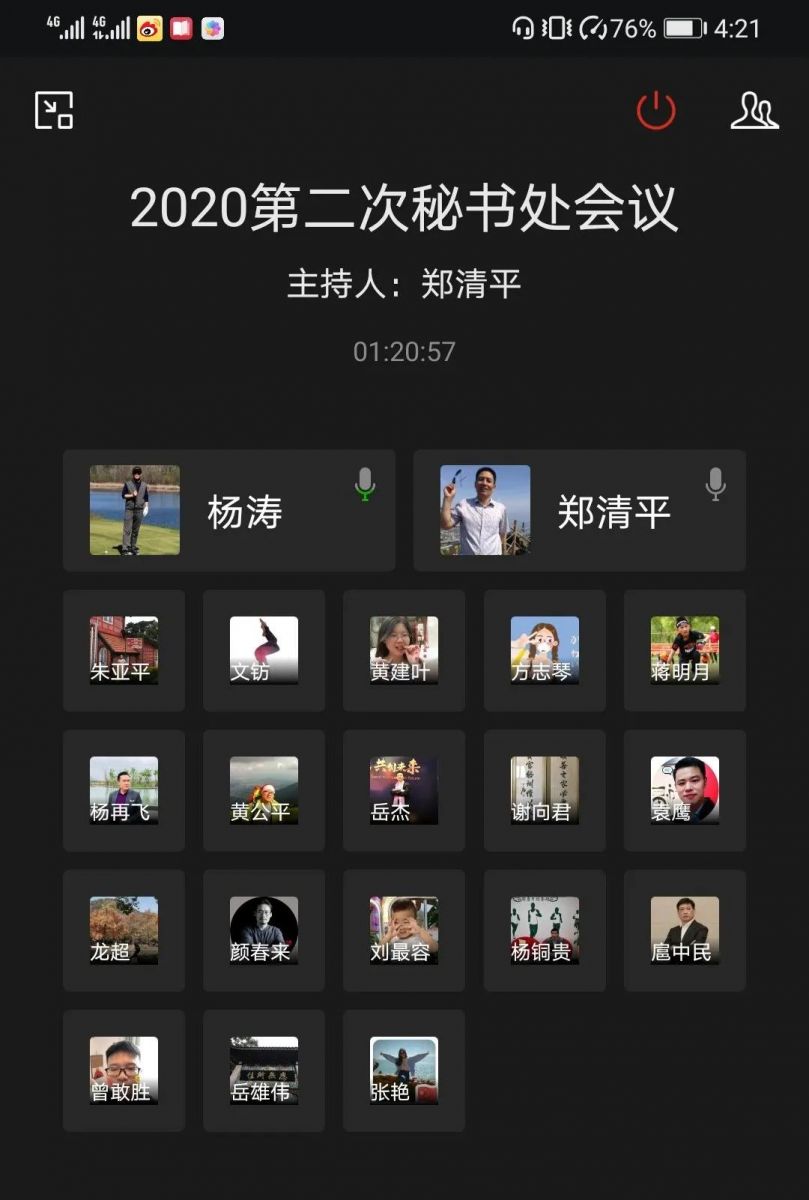View participant 颜春来
The height and width of the screenshot is (1200, 809).
tap(264, 930)
